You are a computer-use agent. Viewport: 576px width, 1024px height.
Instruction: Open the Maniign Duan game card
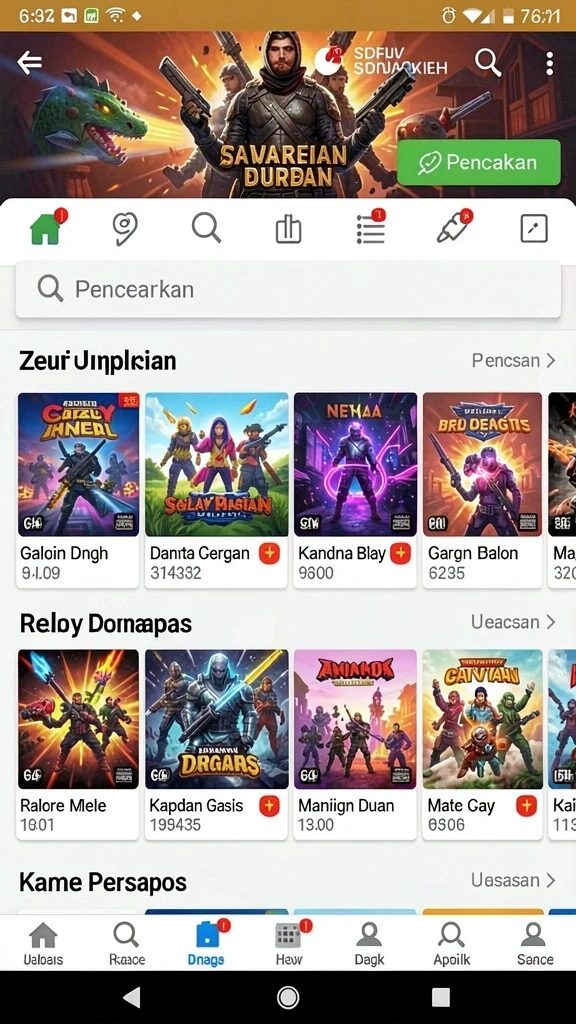click(x=355, y=744)
